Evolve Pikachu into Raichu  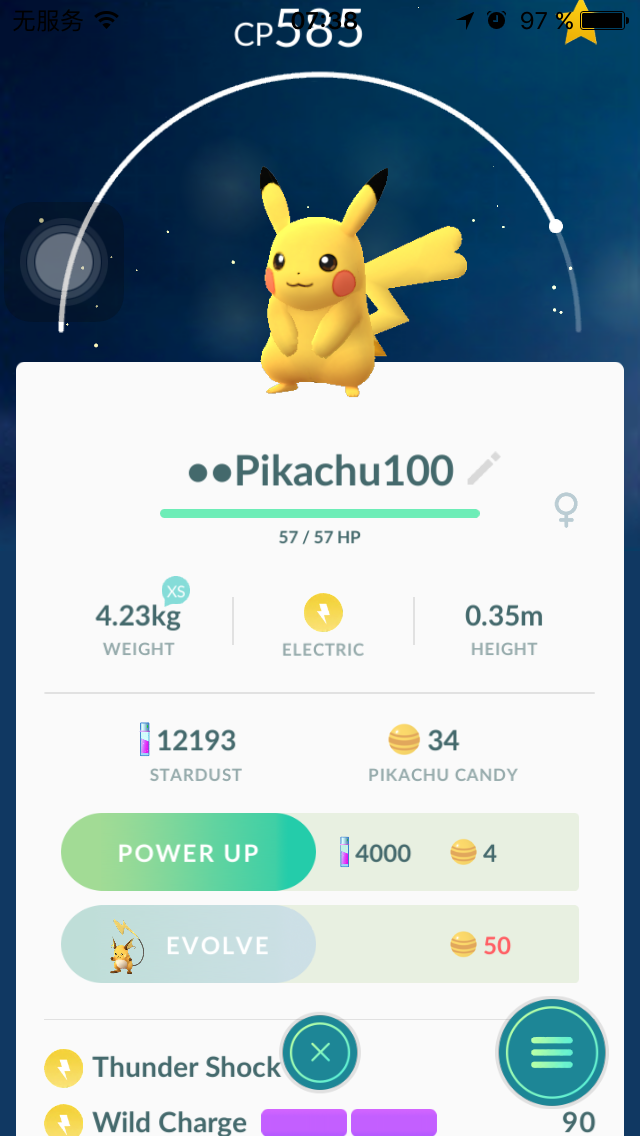click(189, 944)
